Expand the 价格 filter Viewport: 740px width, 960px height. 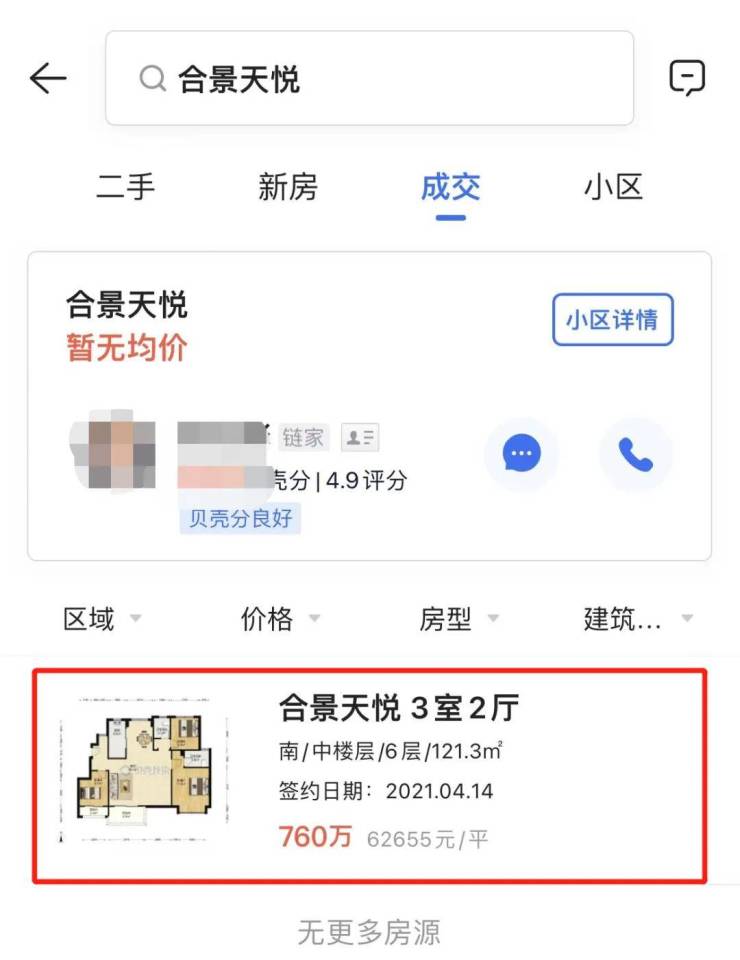tap(280, 619)
